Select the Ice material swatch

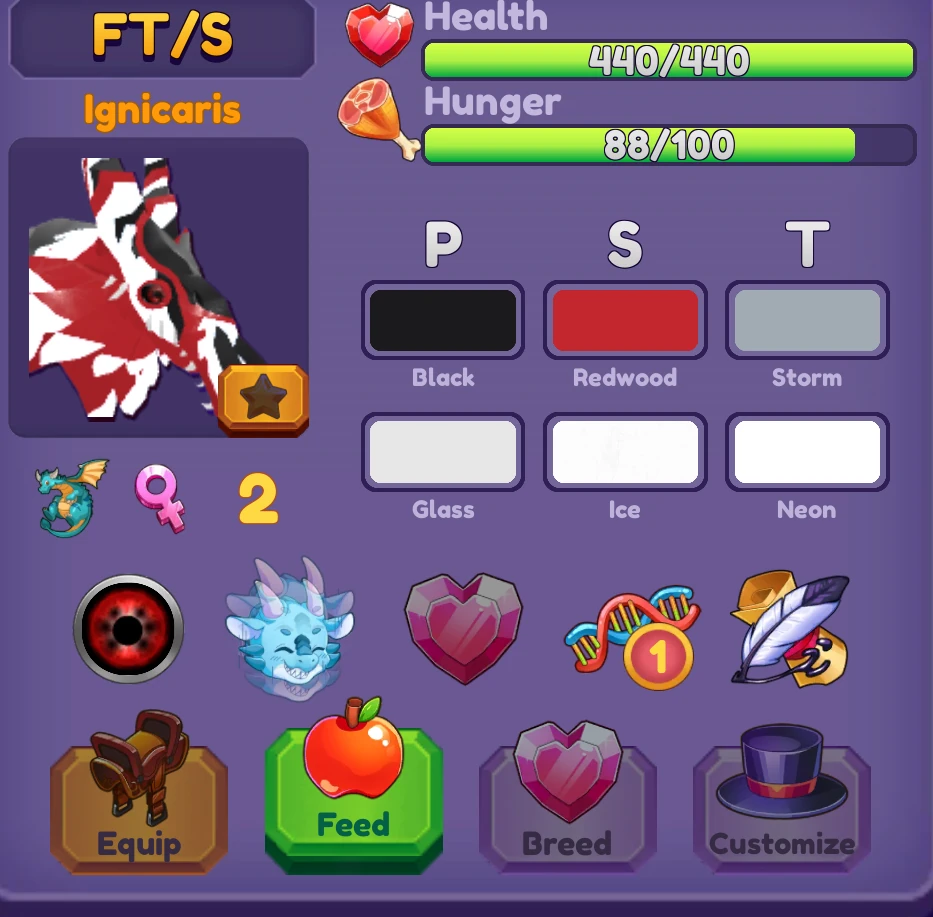pos(625,452)
